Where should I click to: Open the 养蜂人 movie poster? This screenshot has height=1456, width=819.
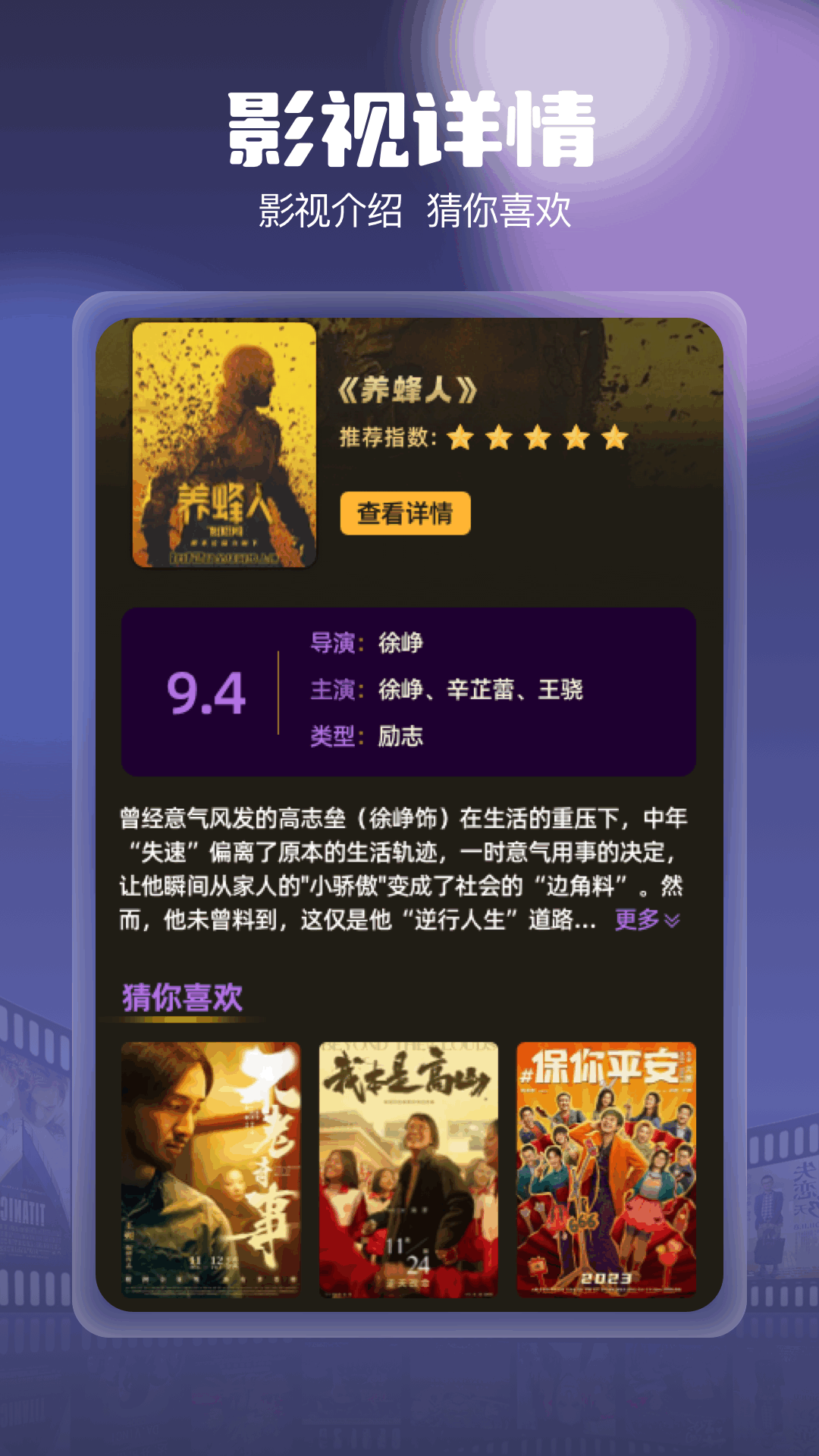[225, 444]
